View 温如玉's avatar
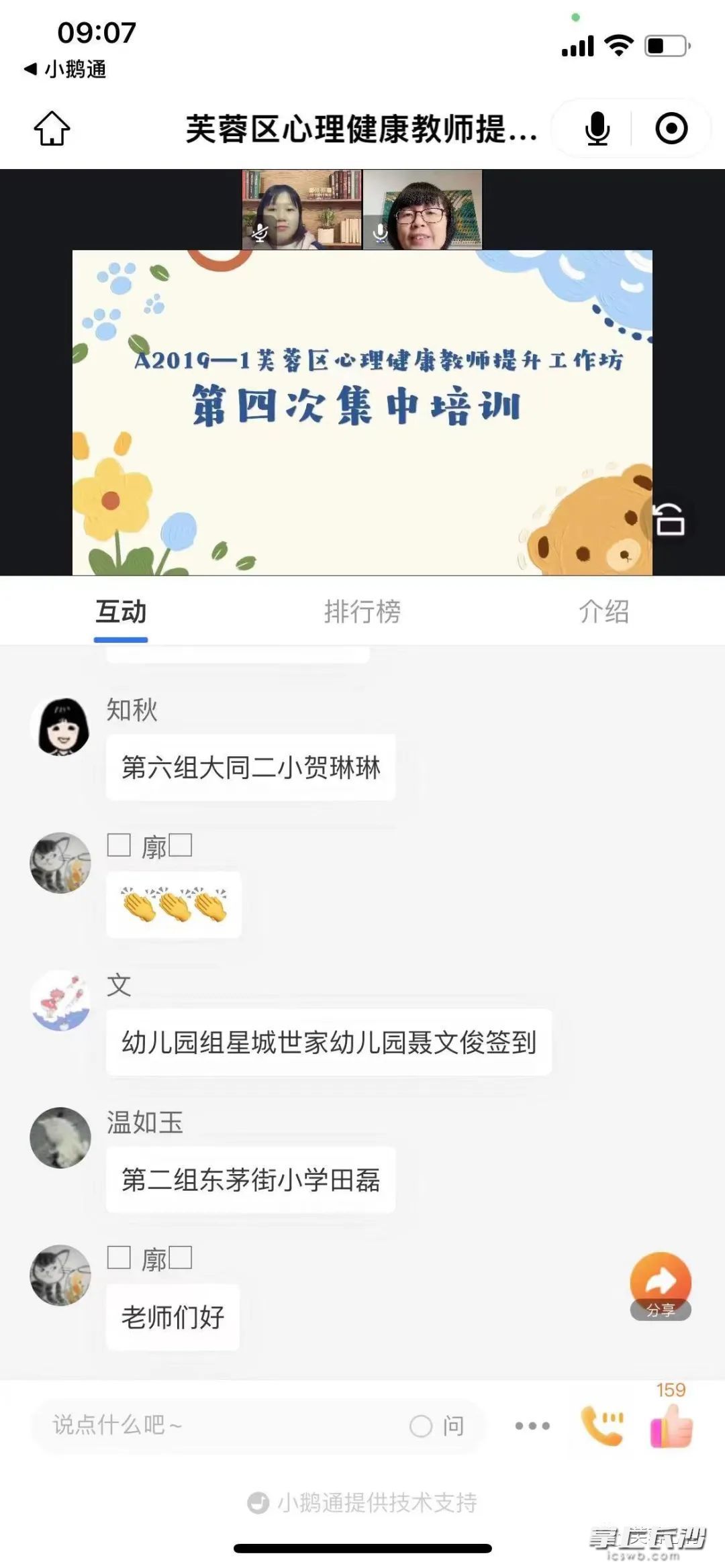Screen dimensions: 725x1568 coord(60,1138)
